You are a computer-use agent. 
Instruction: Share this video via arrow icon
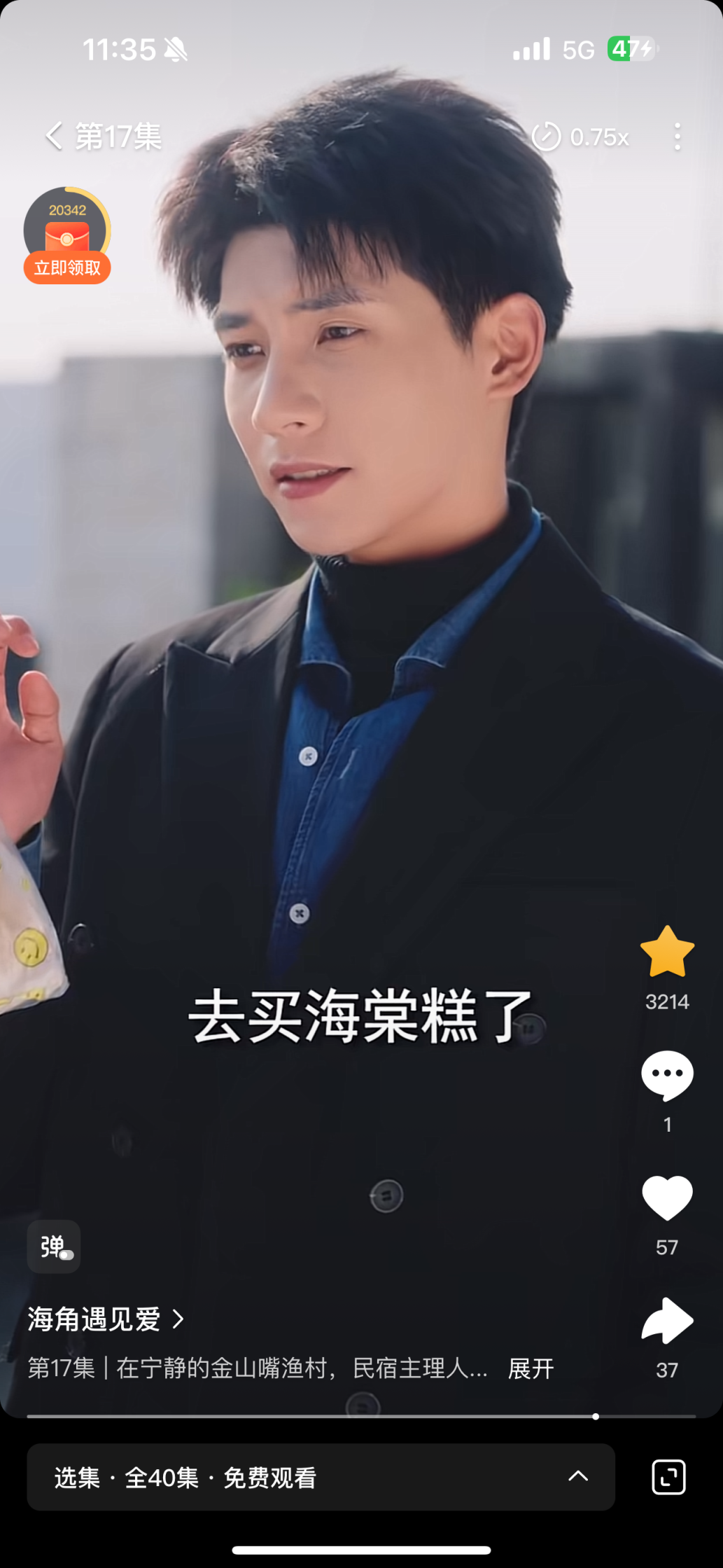667,1321
